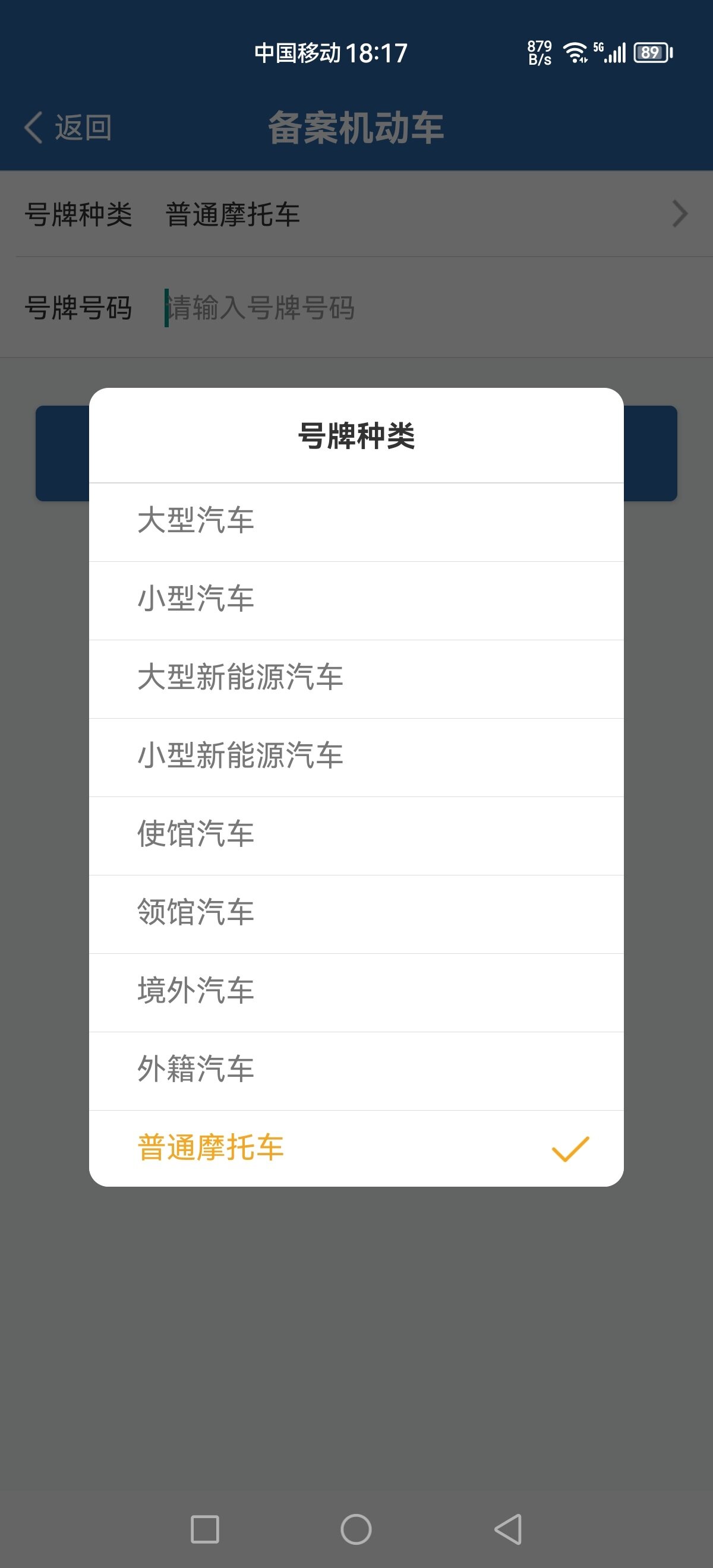This screenshot has height=1568, width=713.
Task: Choose 使馆汽车 plate type
Action: tap(355, 835)
